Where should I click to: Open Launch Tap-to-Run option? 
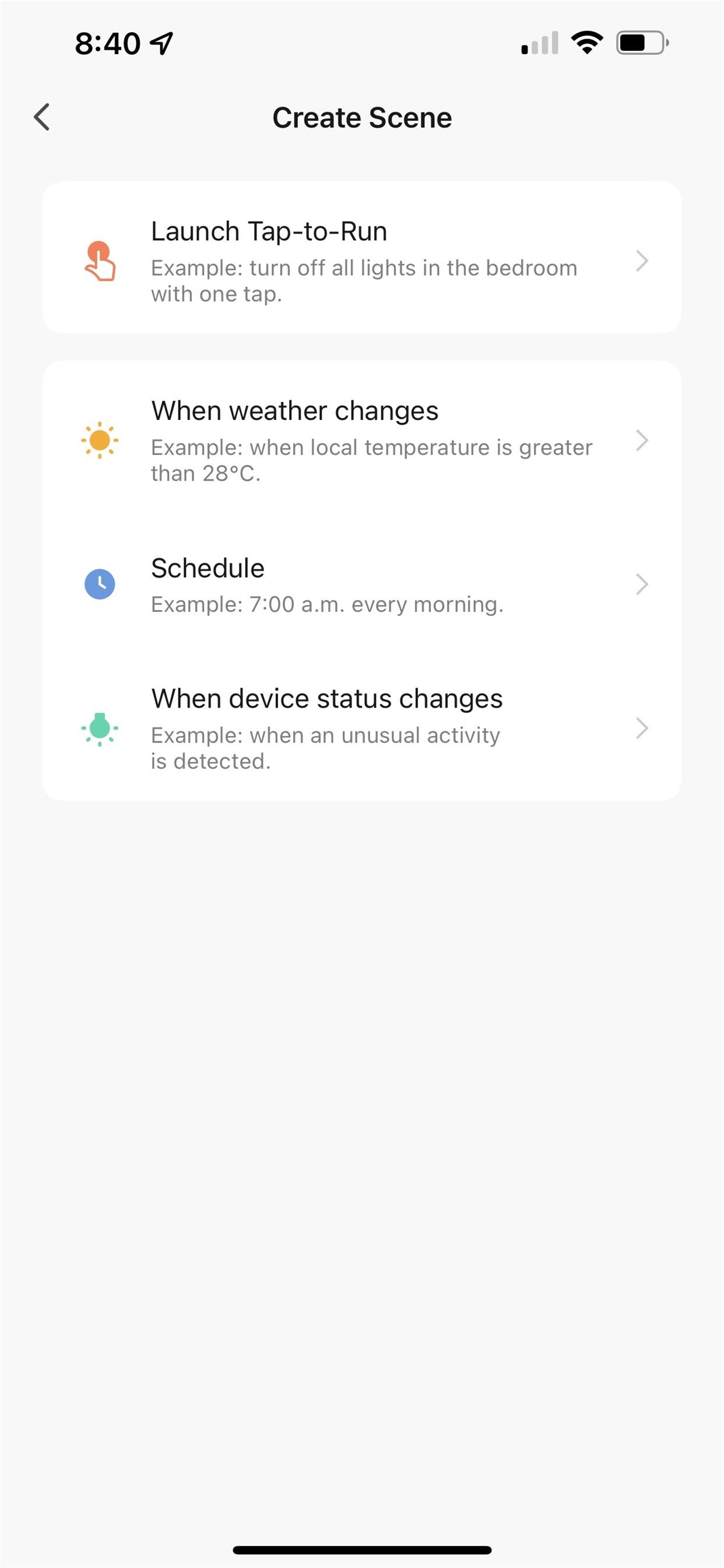pyautogui.click(x=362, y=257)
